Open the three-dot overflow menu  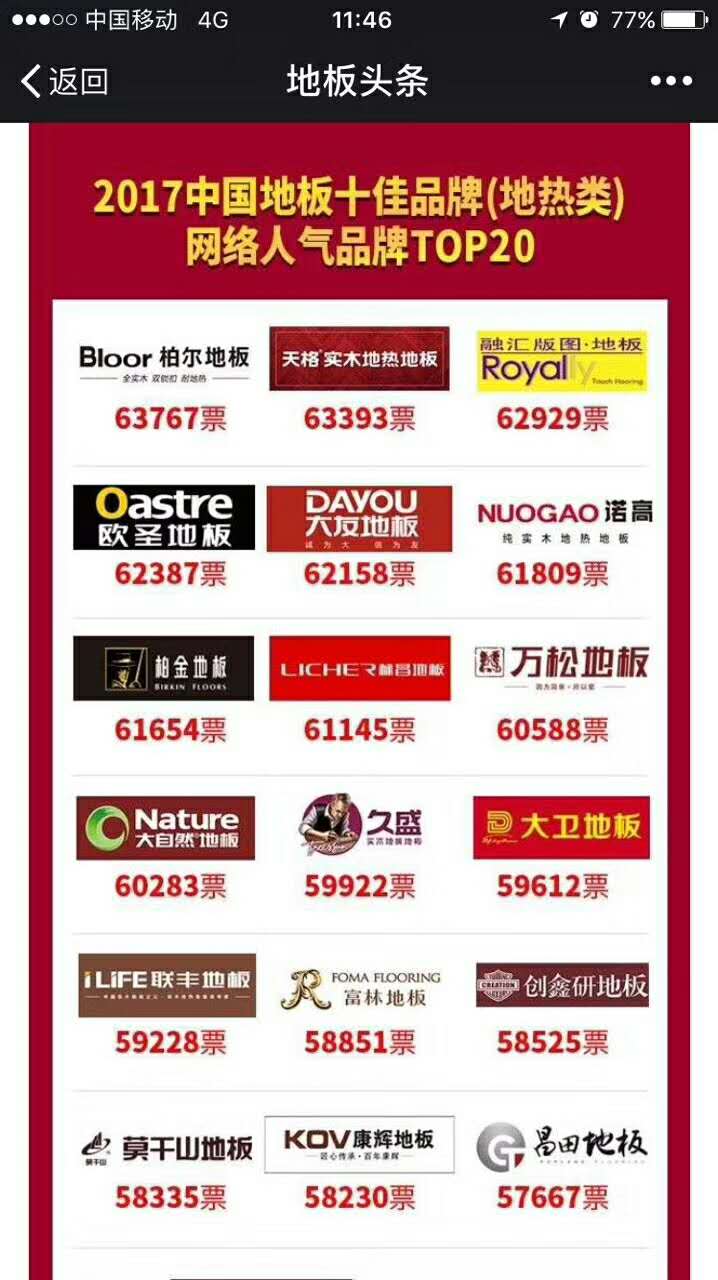pyautogui.click(x=671, y=81)
